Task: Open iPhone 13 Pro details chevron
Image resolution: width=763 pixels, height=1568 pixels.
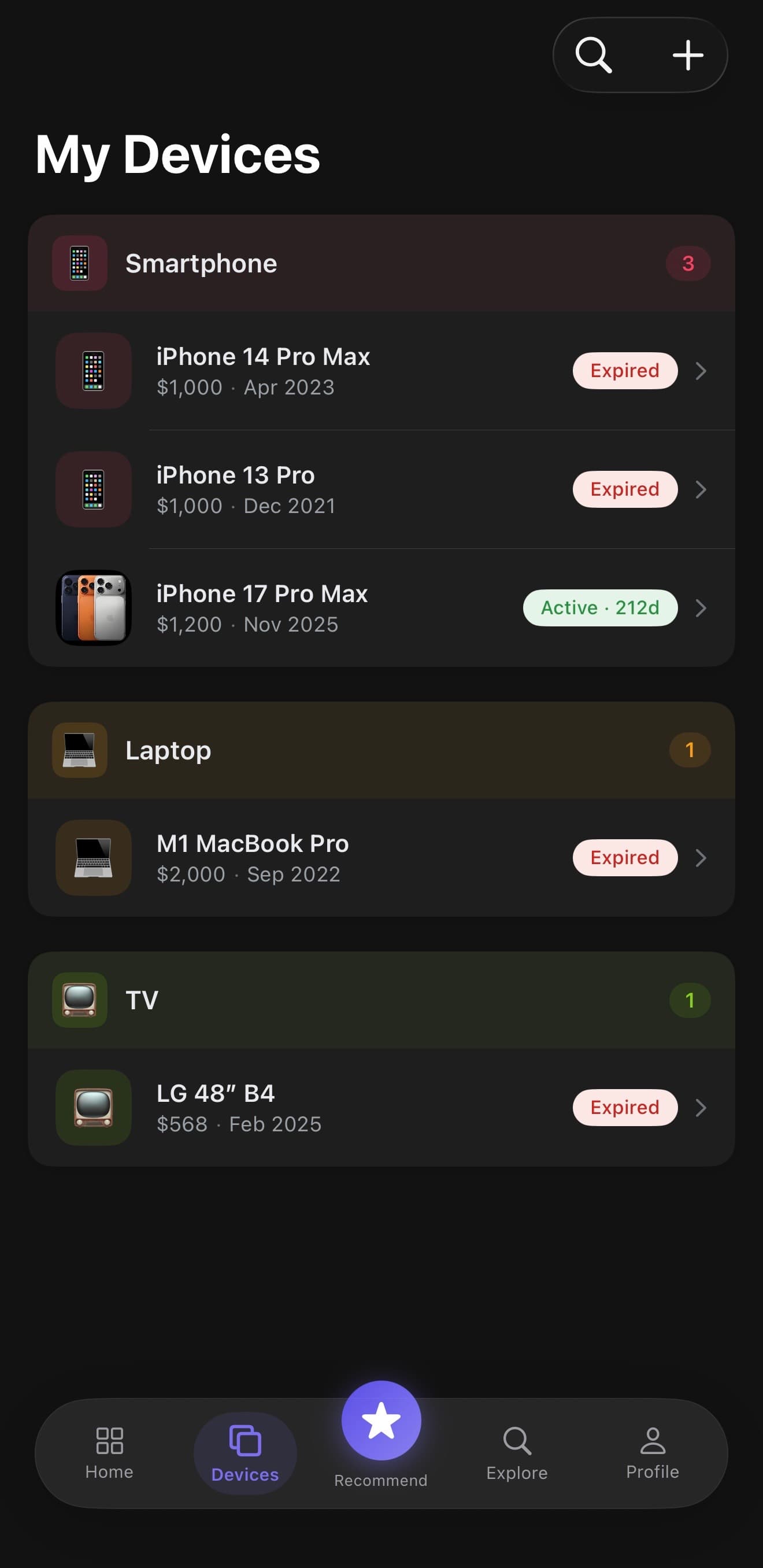Action: tap(701, 489)
